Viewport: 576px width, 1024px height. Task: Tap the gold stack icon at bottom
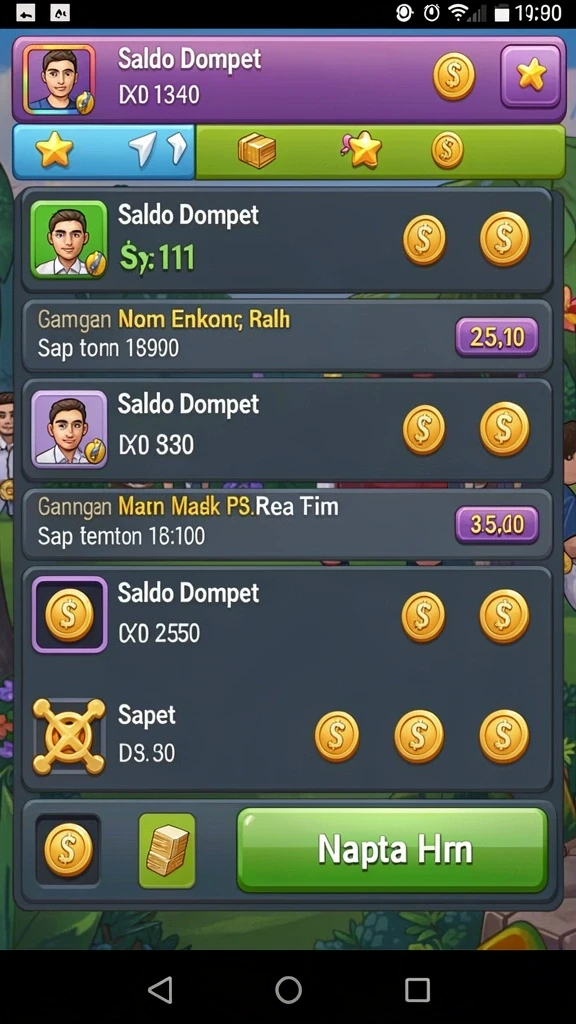[167, 850]
